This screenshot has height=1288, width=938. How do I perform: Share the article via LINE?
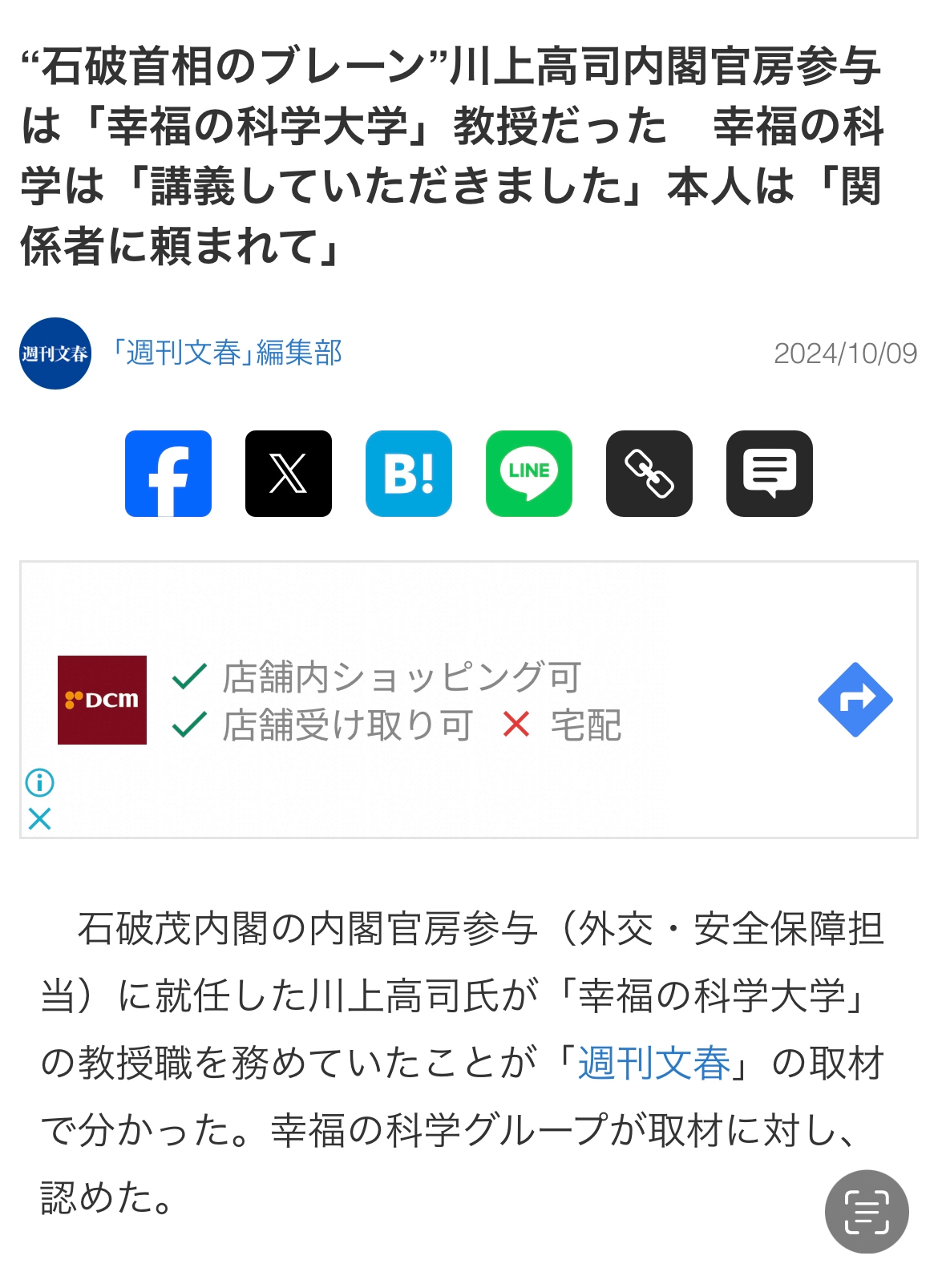tap(529, 474)
